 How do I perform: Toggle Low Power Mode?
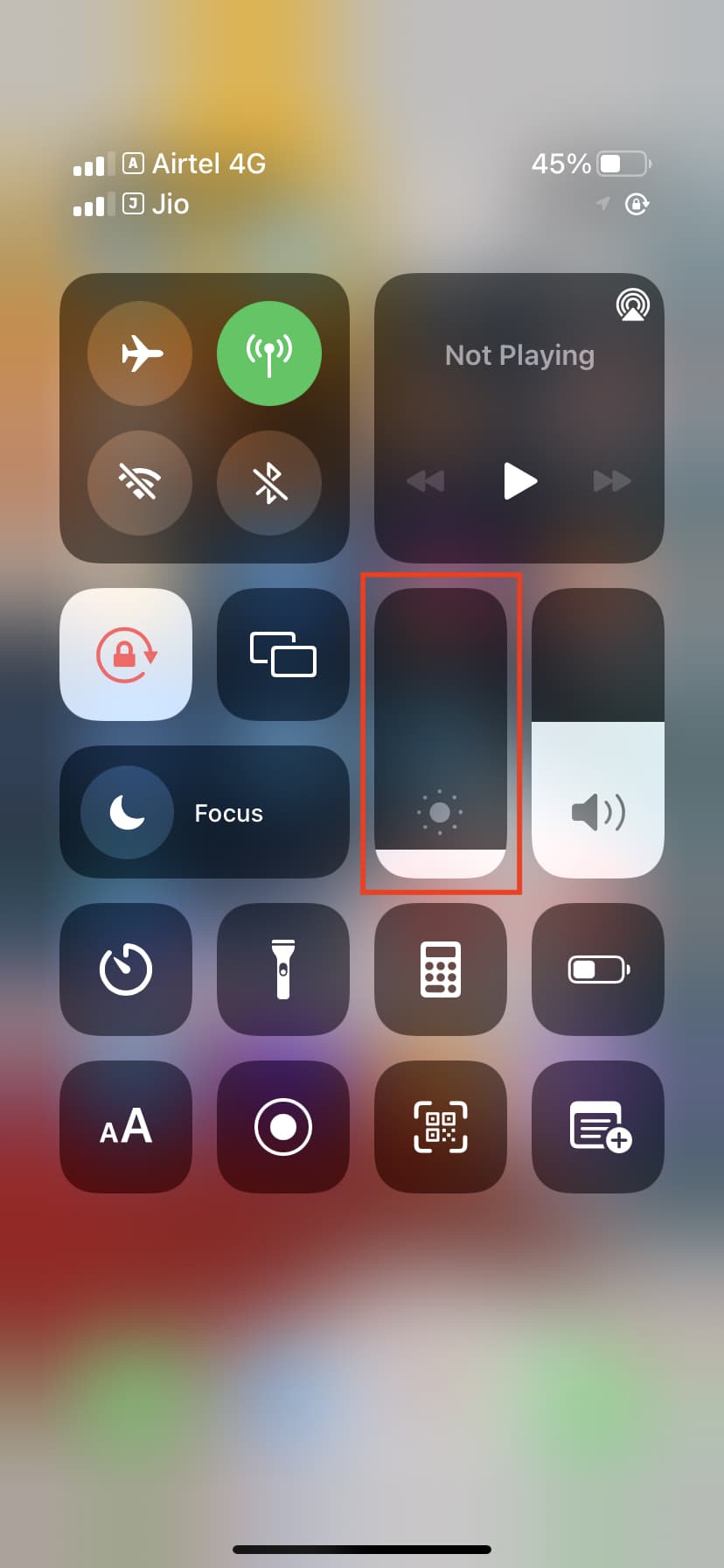pos(598,969)
